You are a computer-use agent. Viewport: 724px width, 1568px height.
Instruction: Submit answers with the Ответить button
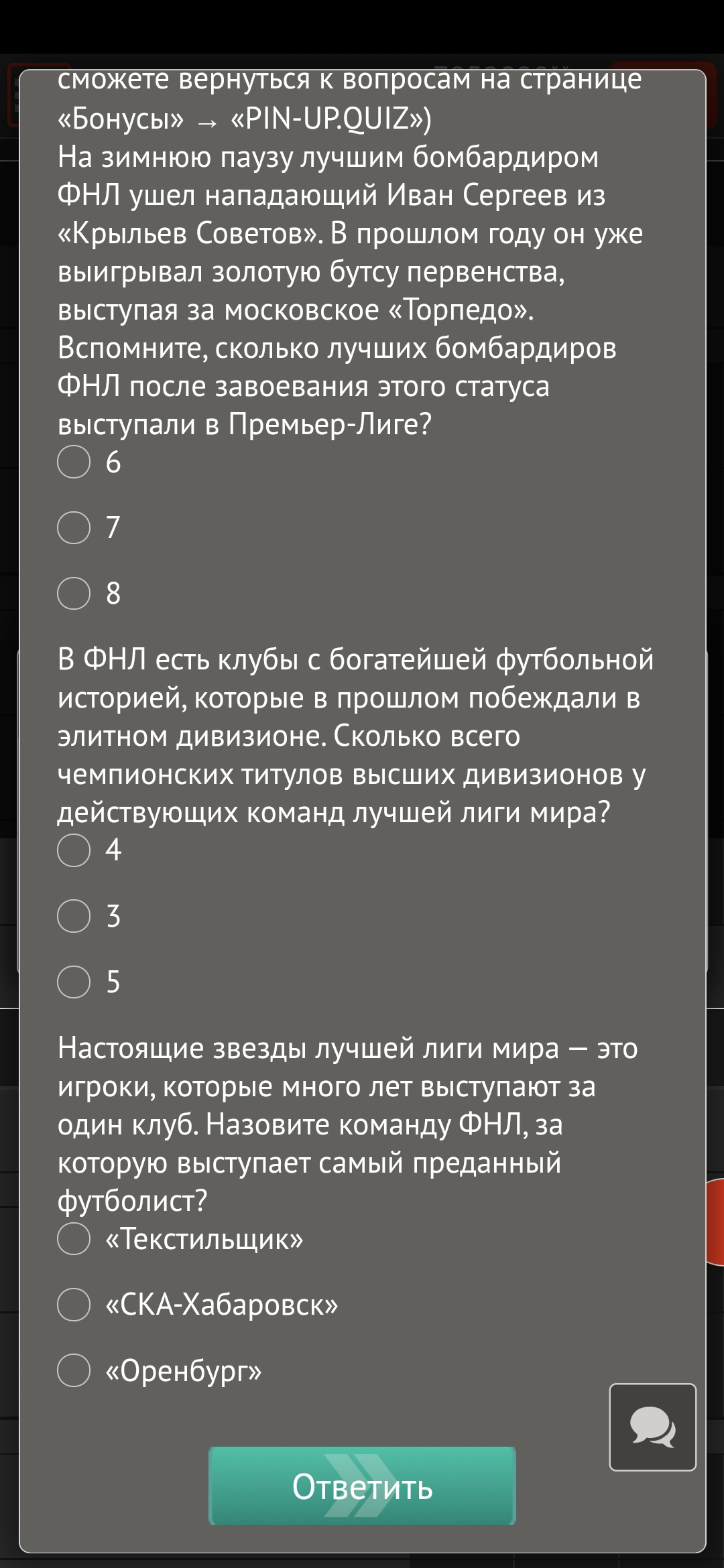point(362,1486)
